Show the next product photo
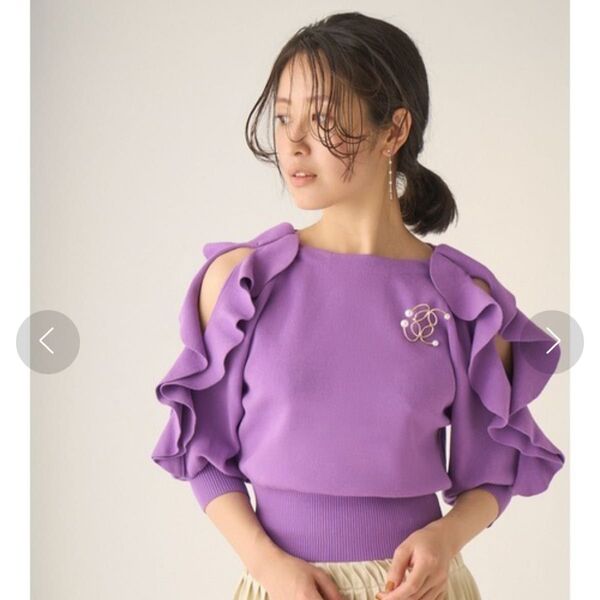600x600 pixels. pos(553,342)
